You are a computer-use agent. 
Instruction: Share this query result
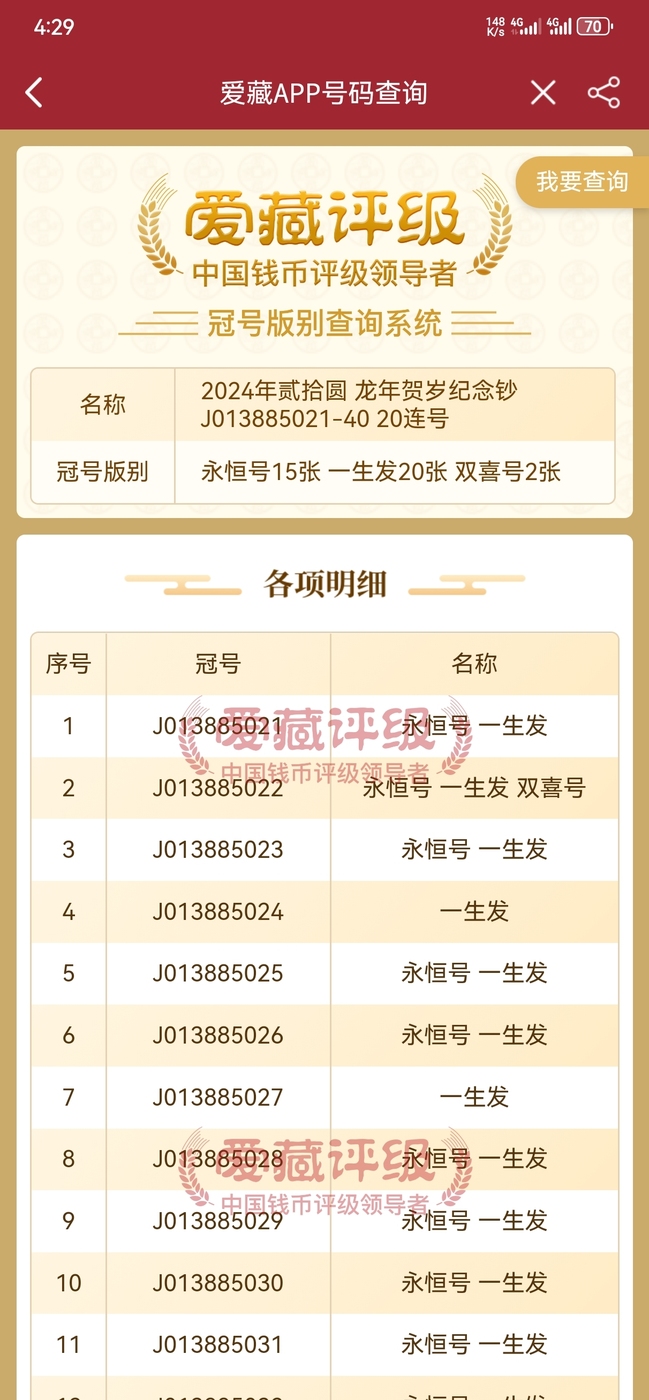[604, 93]
